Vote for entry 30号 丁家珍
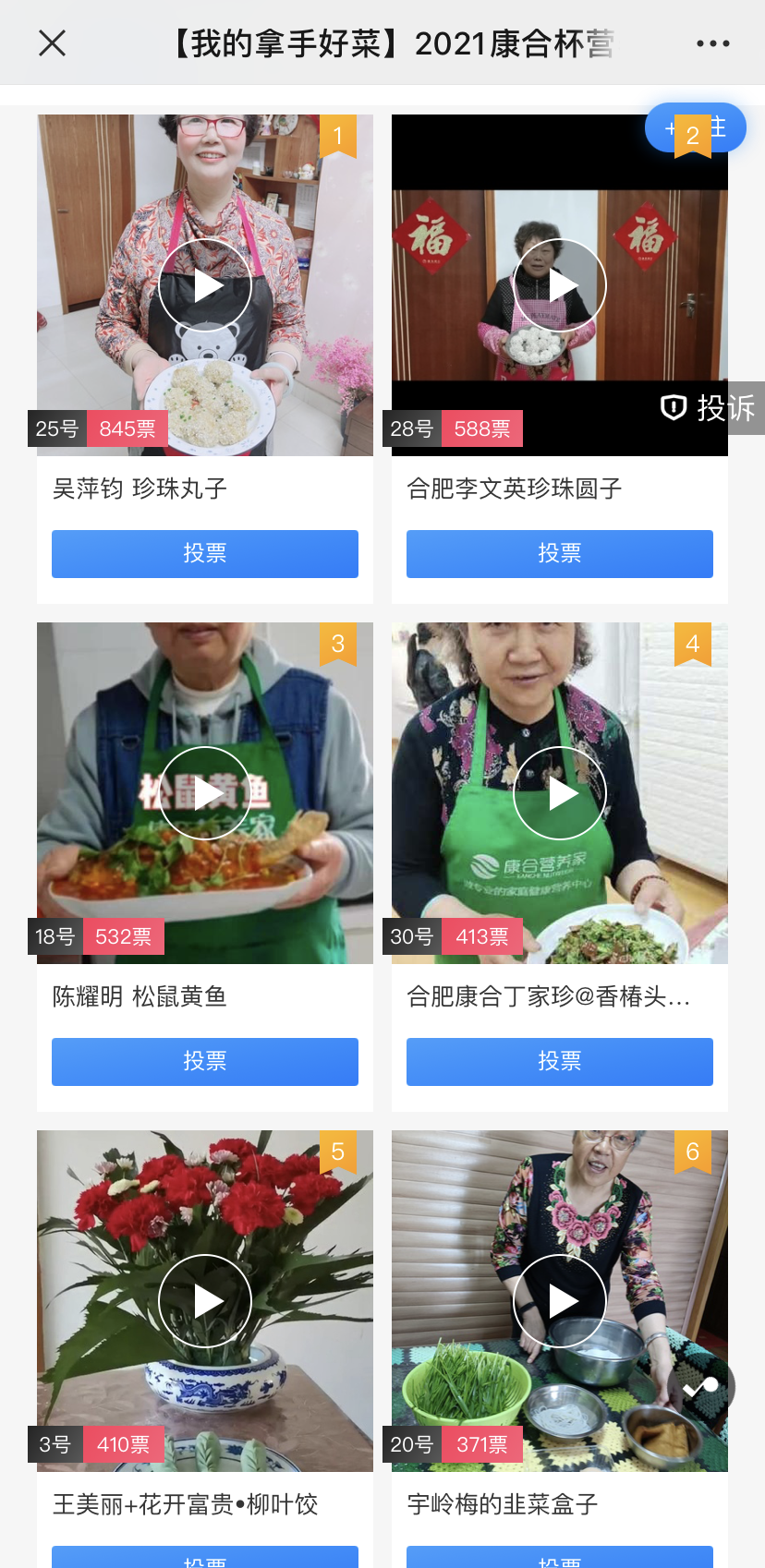 pos(559,1062)
